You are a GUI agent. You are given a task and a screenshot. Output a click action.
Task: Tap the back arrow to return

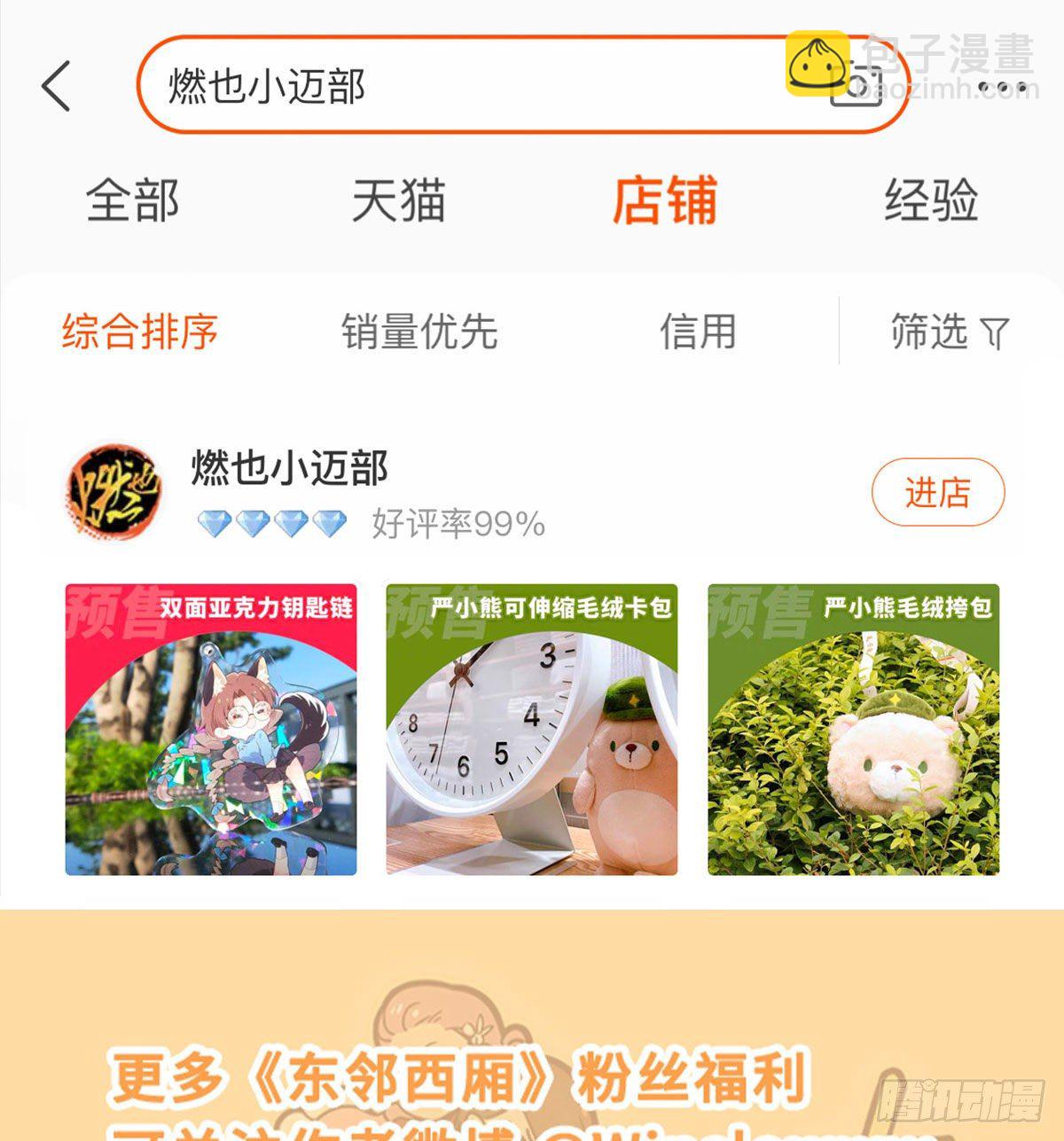click(x=55, y=86)
